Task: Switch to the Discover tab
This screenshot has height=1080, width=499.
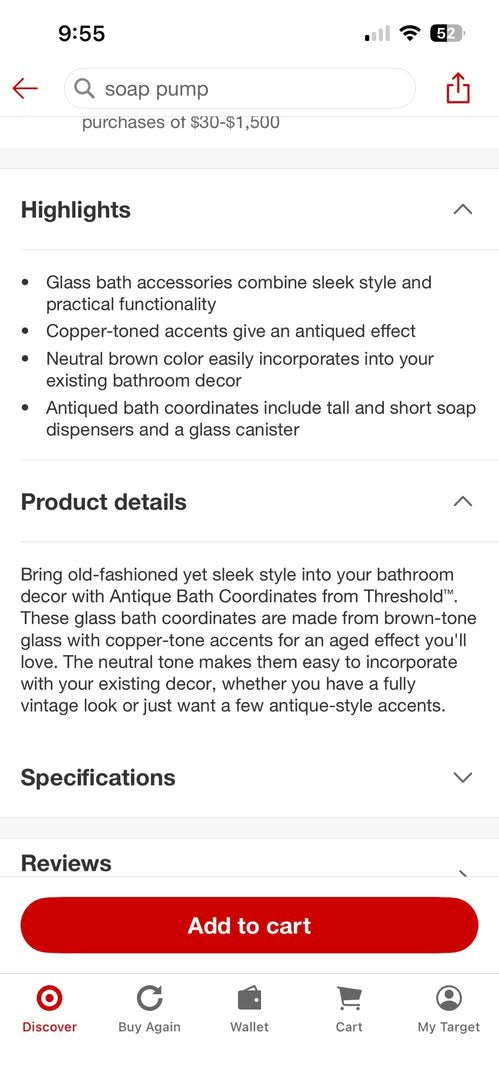Action: click(50, 1009)
